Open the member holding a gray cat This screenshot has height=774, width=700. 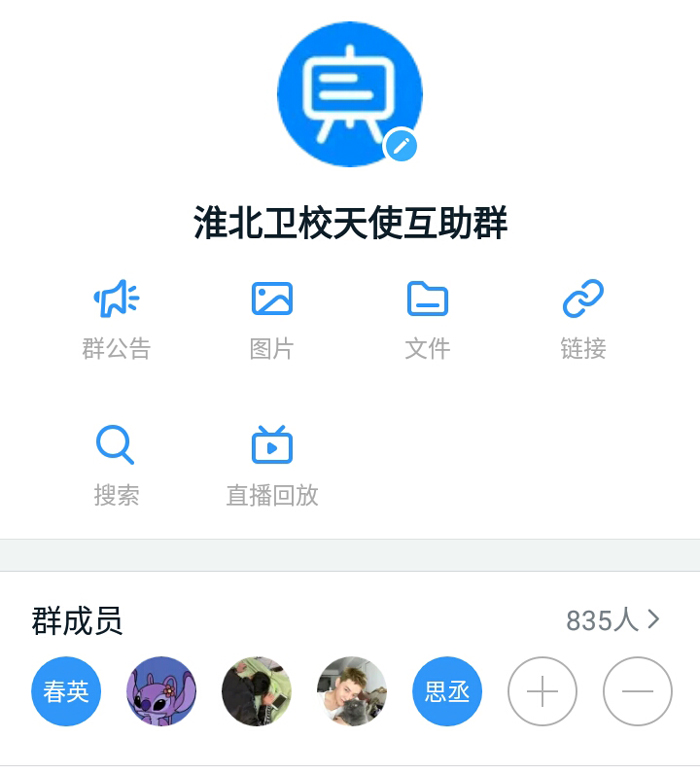click(x=352, y=691)
